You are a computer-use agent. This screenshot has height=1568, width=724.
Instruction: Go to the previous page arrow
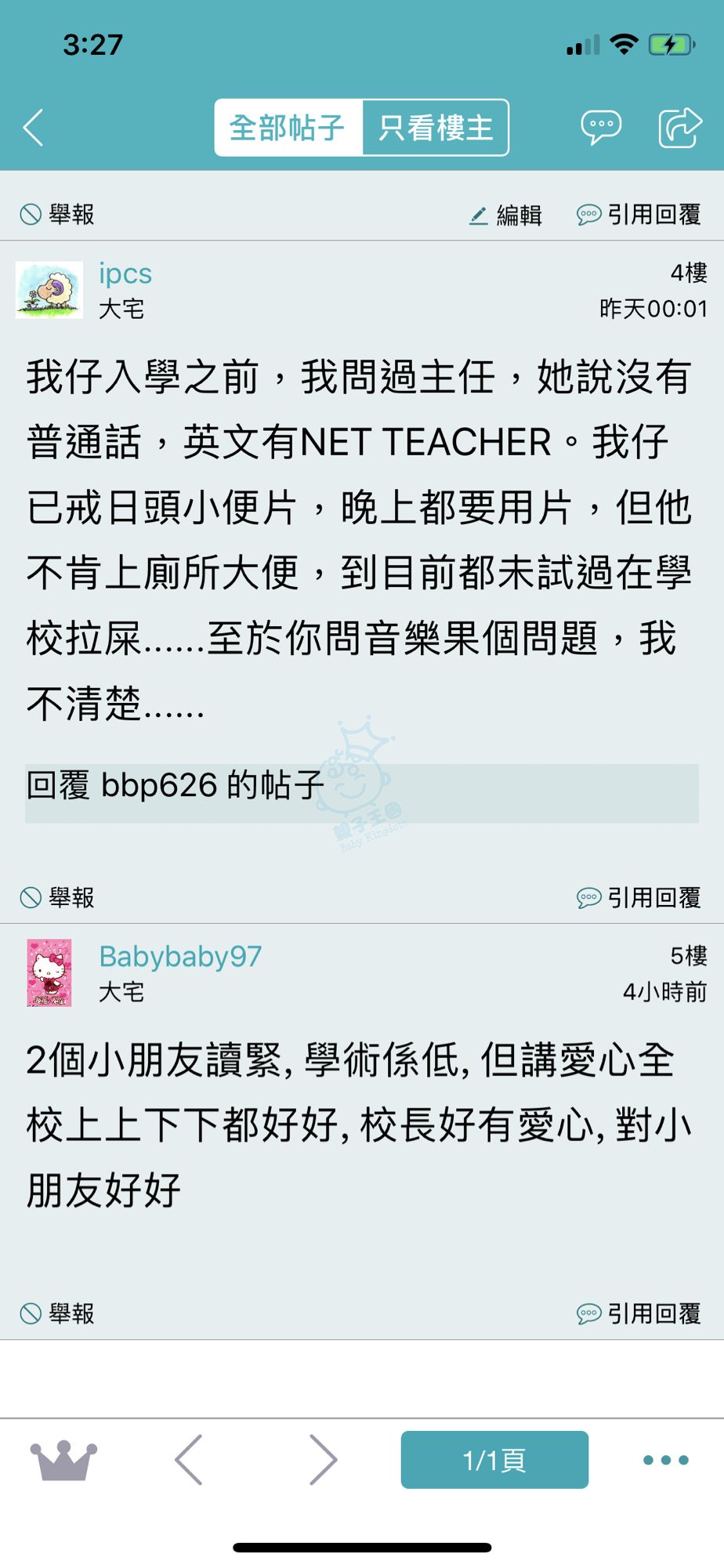pos(189,1460)
